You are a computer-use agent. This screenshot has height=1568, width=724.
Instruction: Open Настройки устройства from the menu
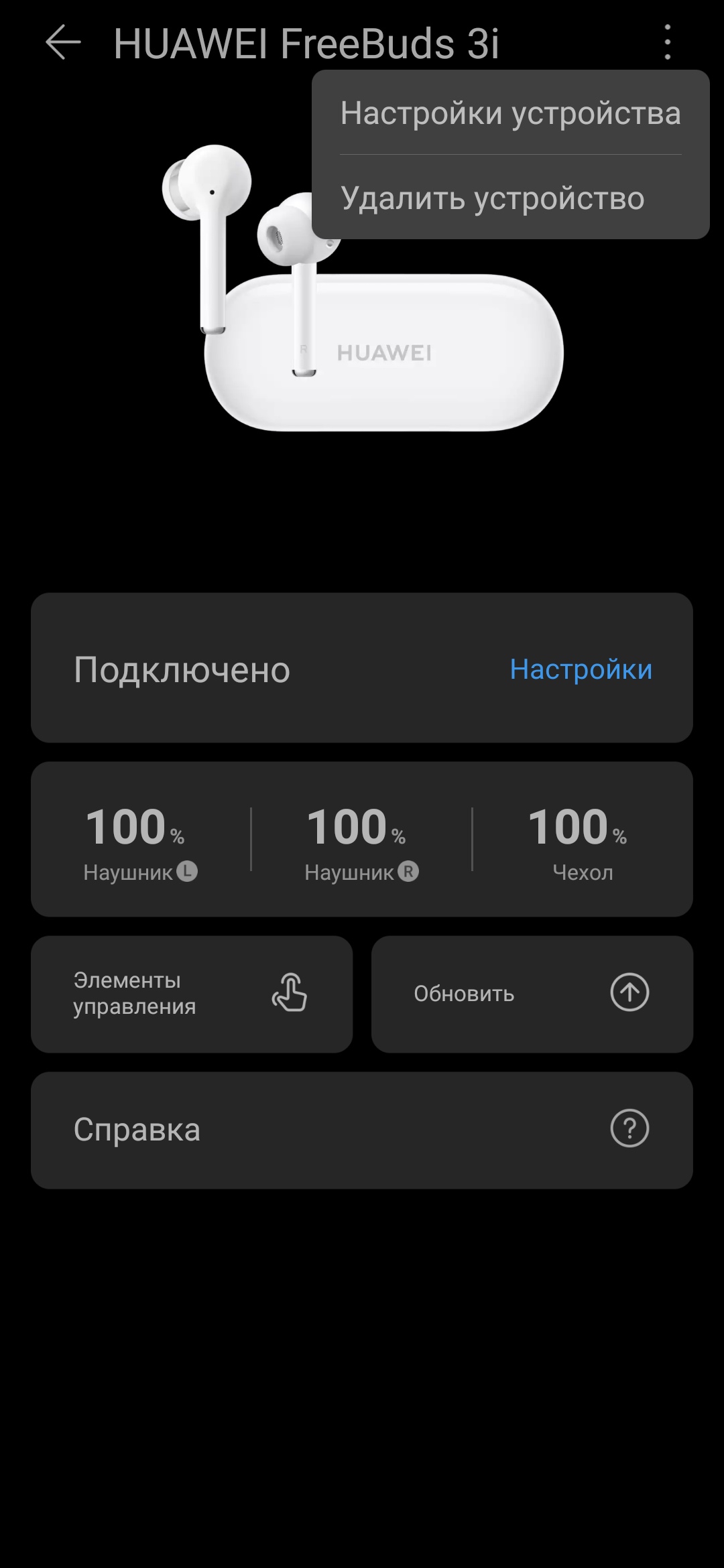pos(510,113)
